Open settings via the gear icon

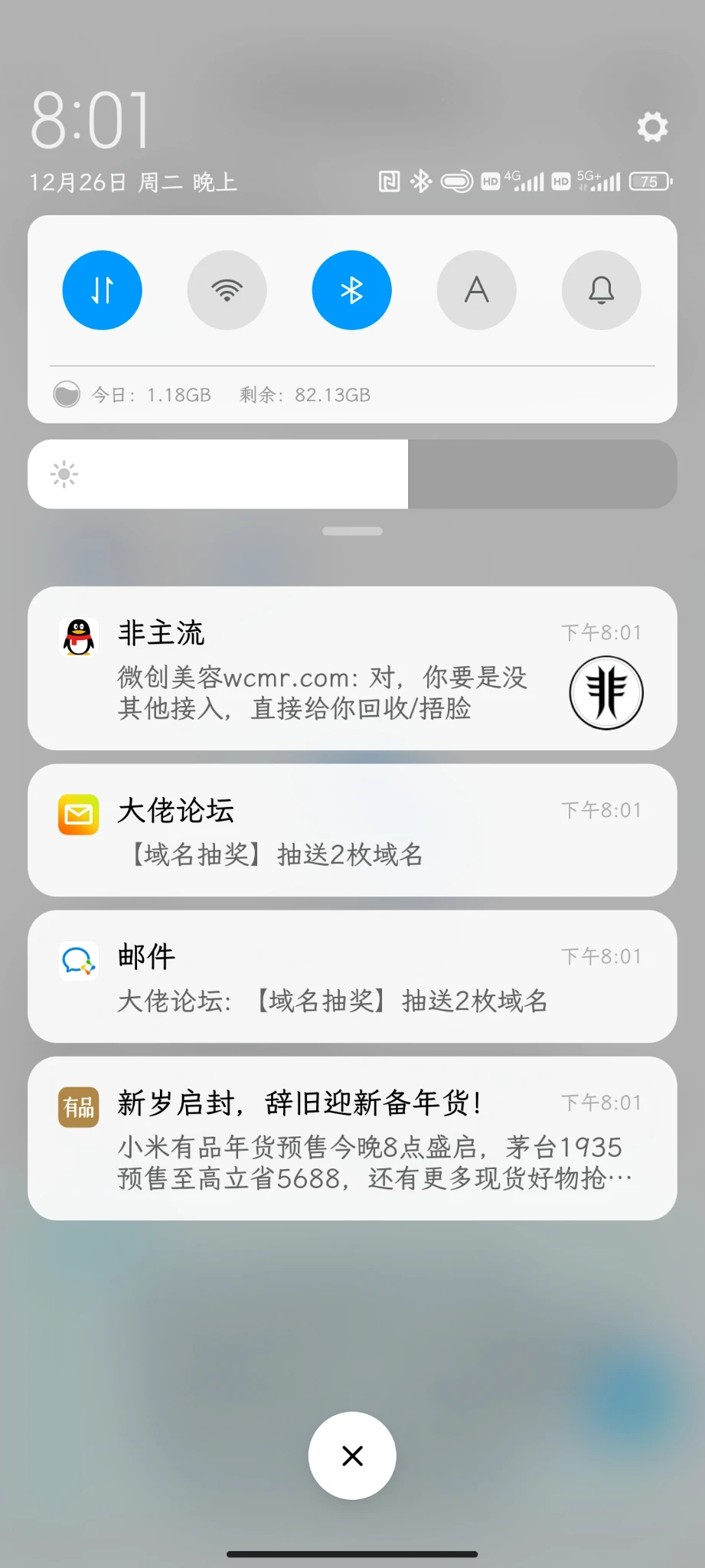pyautogui.click(x=652, y=127)
